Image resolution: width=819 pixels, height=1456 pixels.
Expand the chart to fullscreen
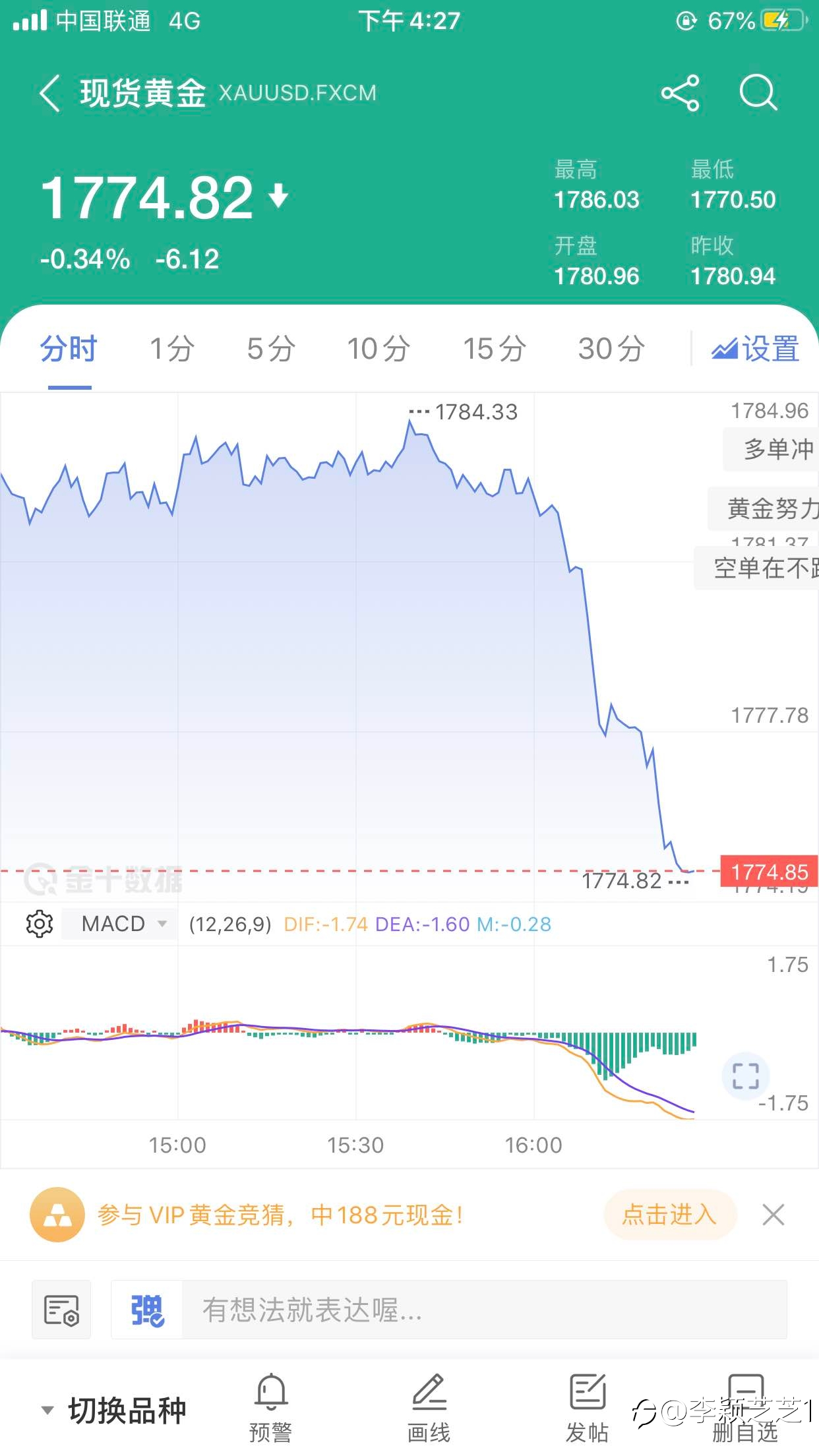(746, 1076)
